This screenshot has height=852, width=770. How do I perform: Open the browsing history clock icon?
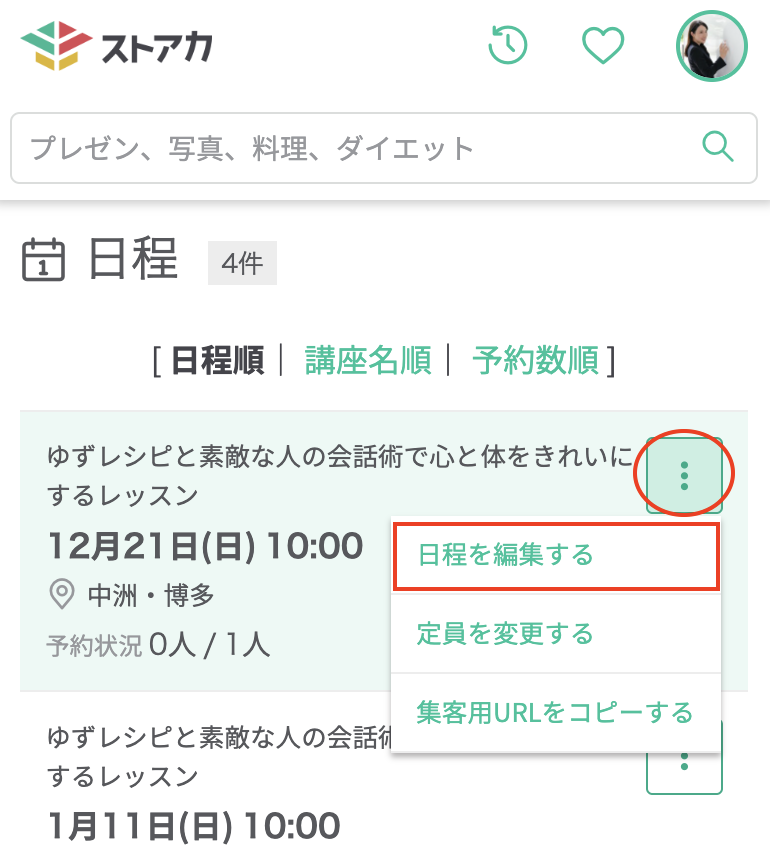(x=508, y=44)
